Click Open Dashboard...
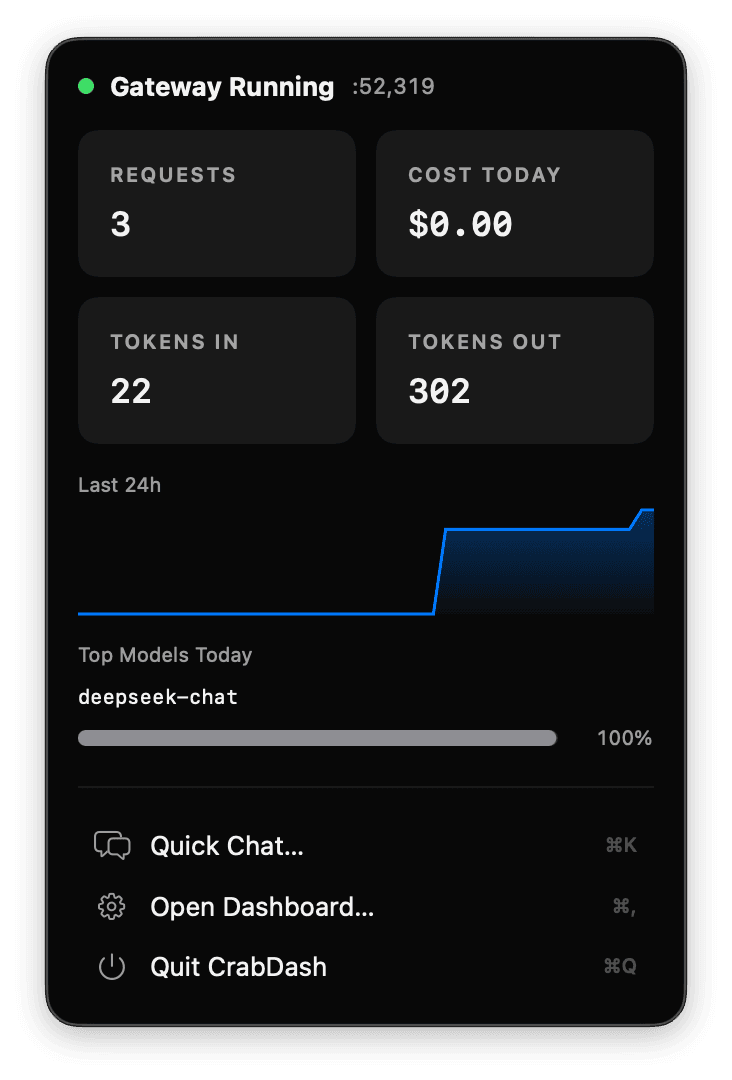The width and height of the screenshot is (732, 1080). click(x=261, y=907)
